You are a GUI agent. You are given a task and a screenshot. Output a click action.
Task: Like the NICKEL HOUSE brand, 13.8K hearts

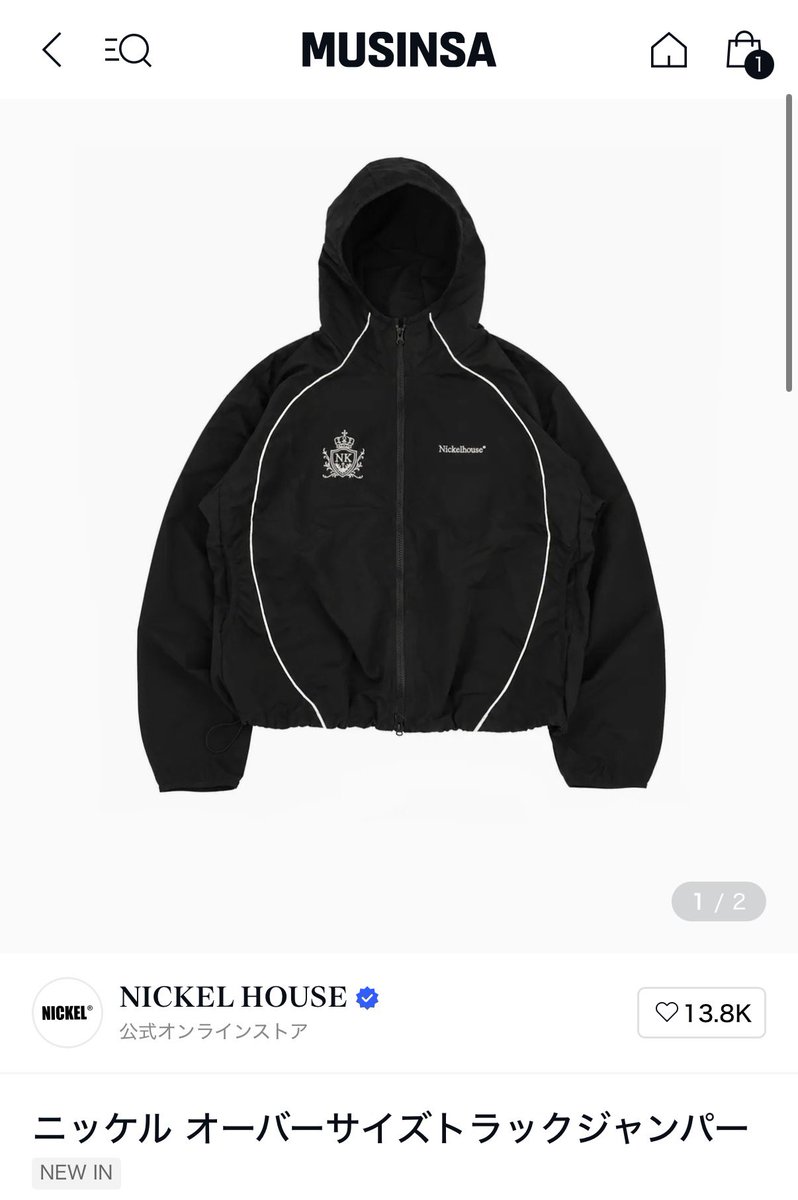click(702, 1013)
